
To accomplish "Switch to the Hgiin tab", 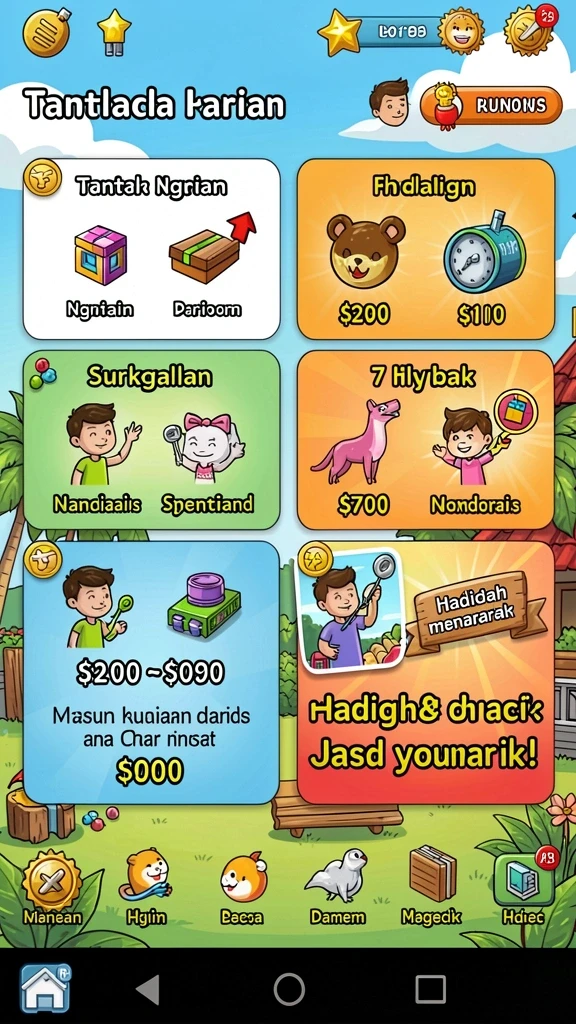I will pyautogui.click(x=146, y=887).
